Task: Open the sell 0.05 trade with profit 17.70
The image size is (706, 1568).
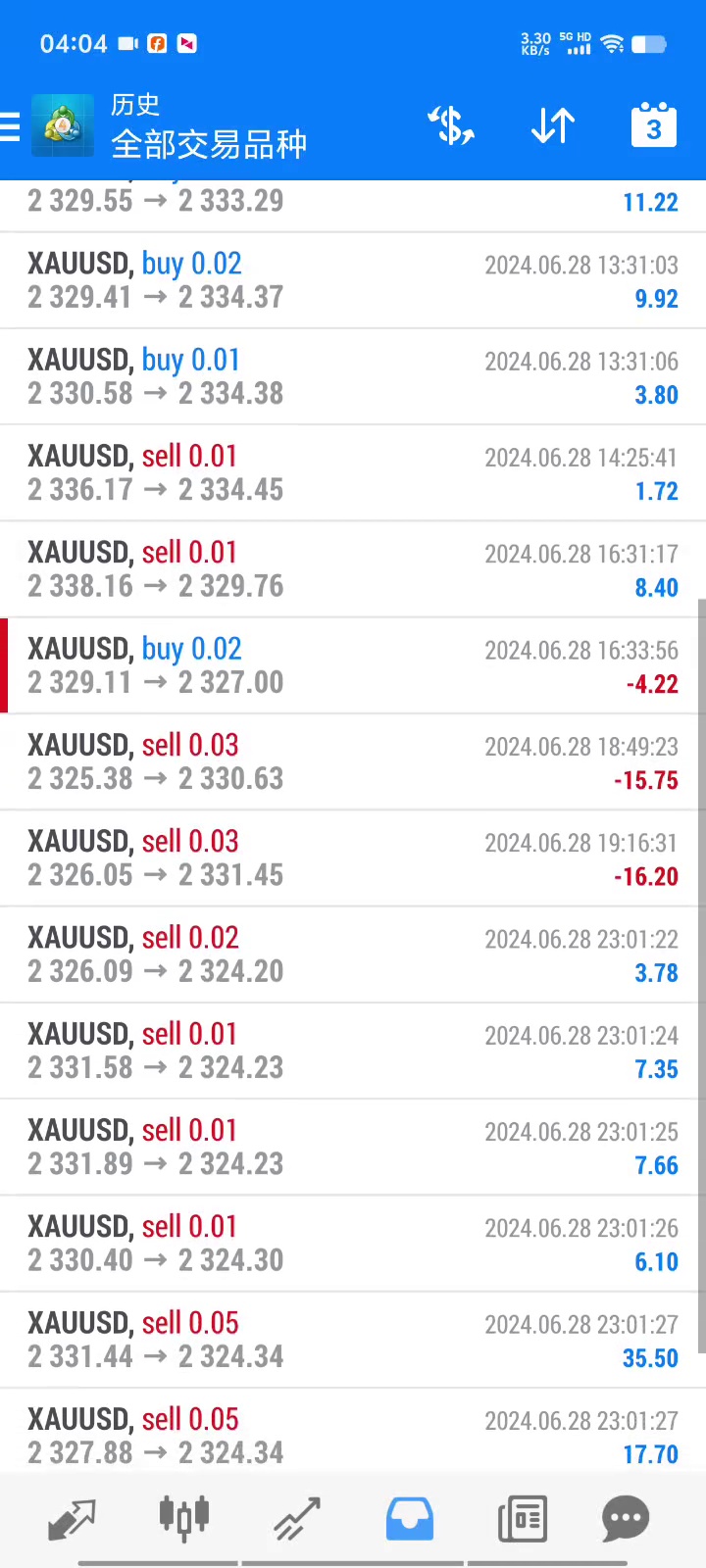Action: [x=353, y=1435]
